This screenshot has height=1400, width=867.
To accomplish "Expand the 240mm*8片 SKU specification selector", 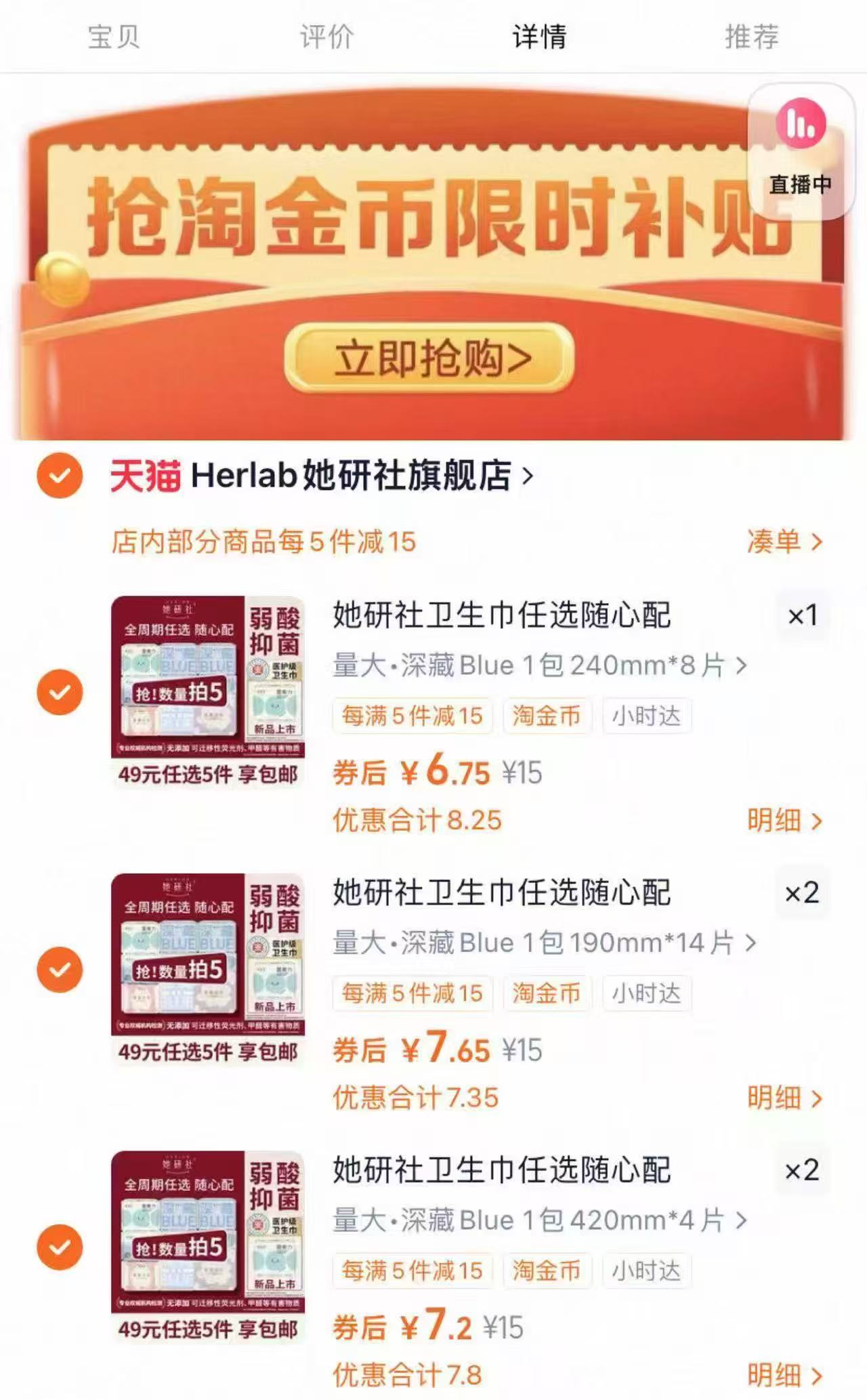I will tap(535, 666).
